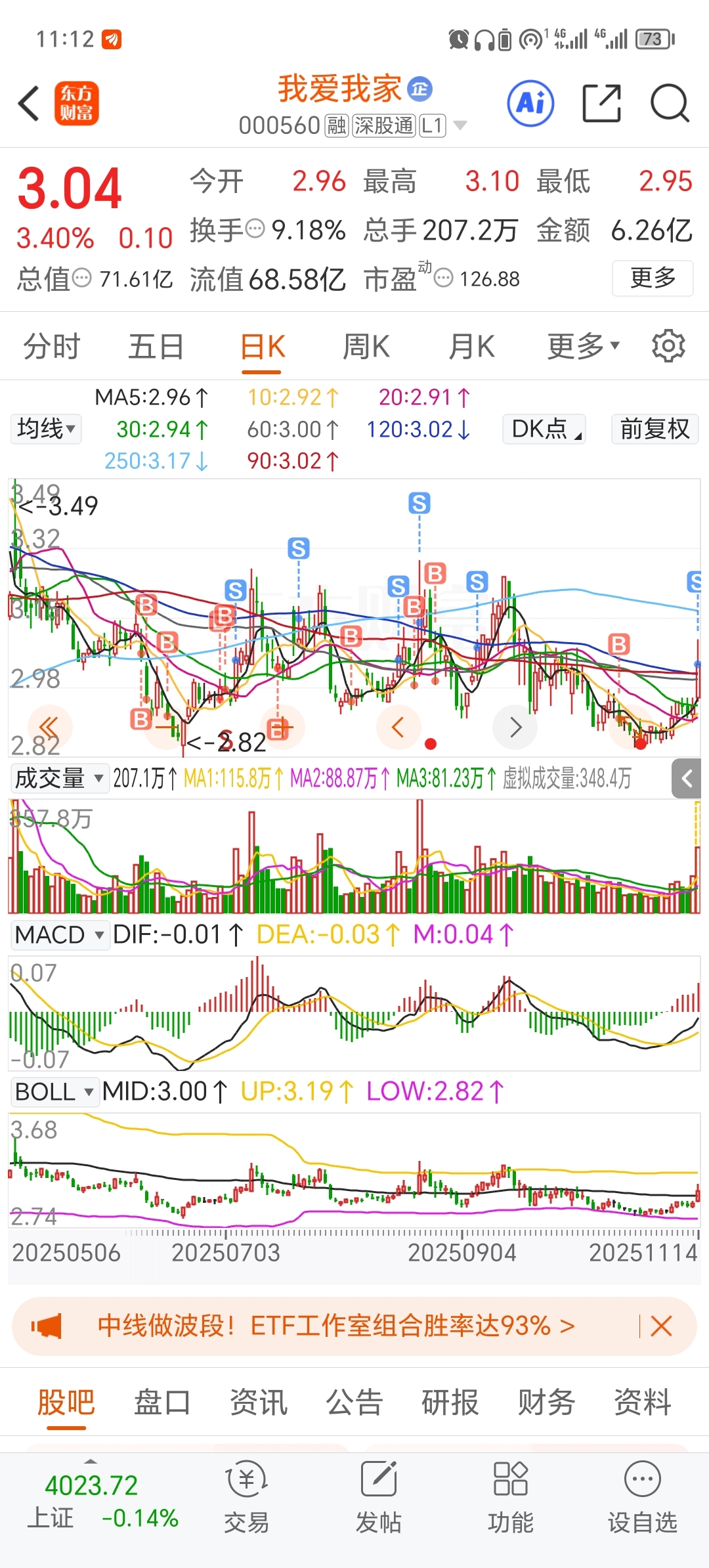
Task: Tap the 更多 button for more quote data
Action: (x=653, y=278)
